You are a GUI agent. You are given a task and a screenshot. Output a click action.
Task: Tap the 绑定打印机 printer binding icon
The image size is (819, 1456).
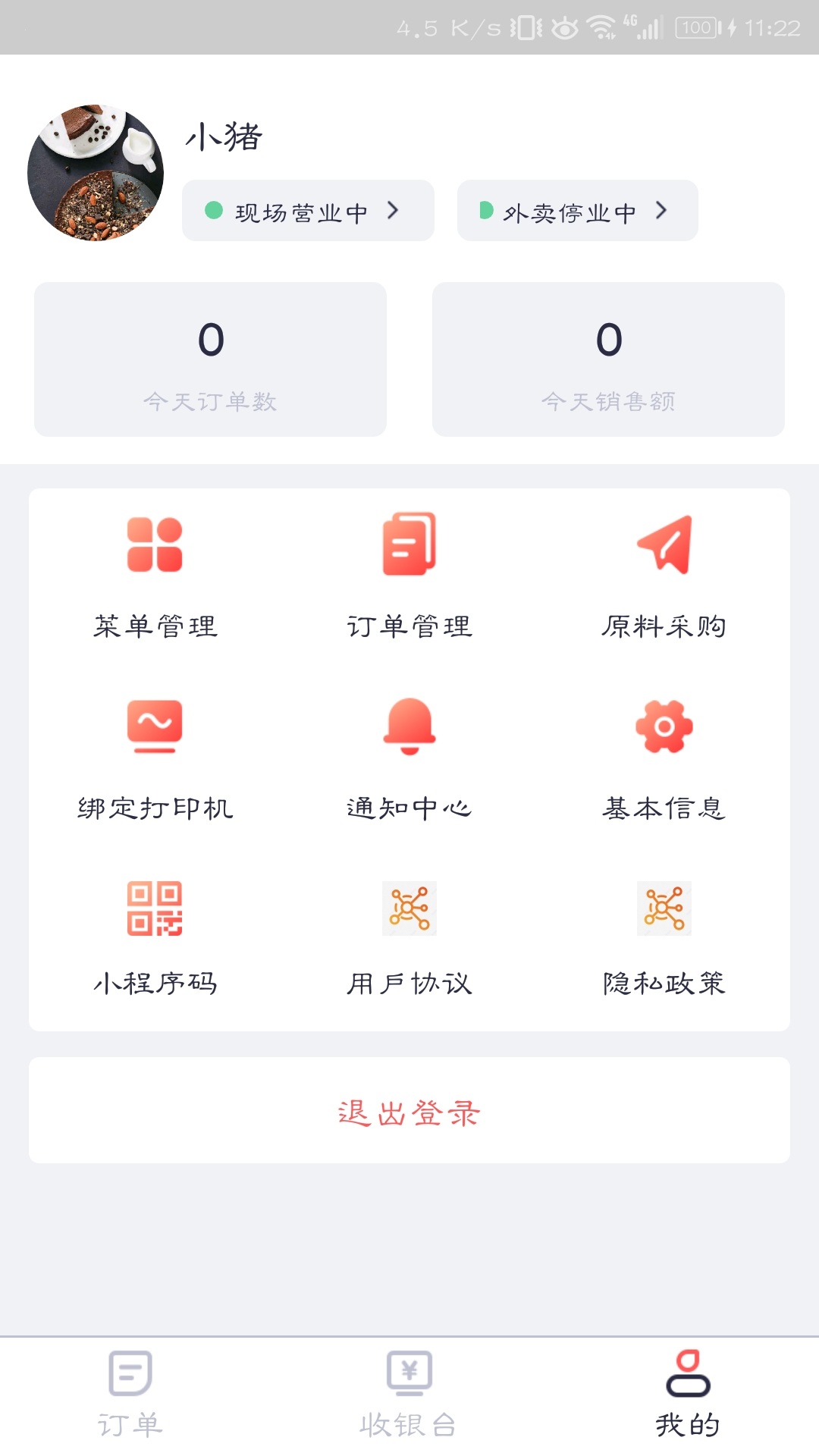[x=154, y=726]
